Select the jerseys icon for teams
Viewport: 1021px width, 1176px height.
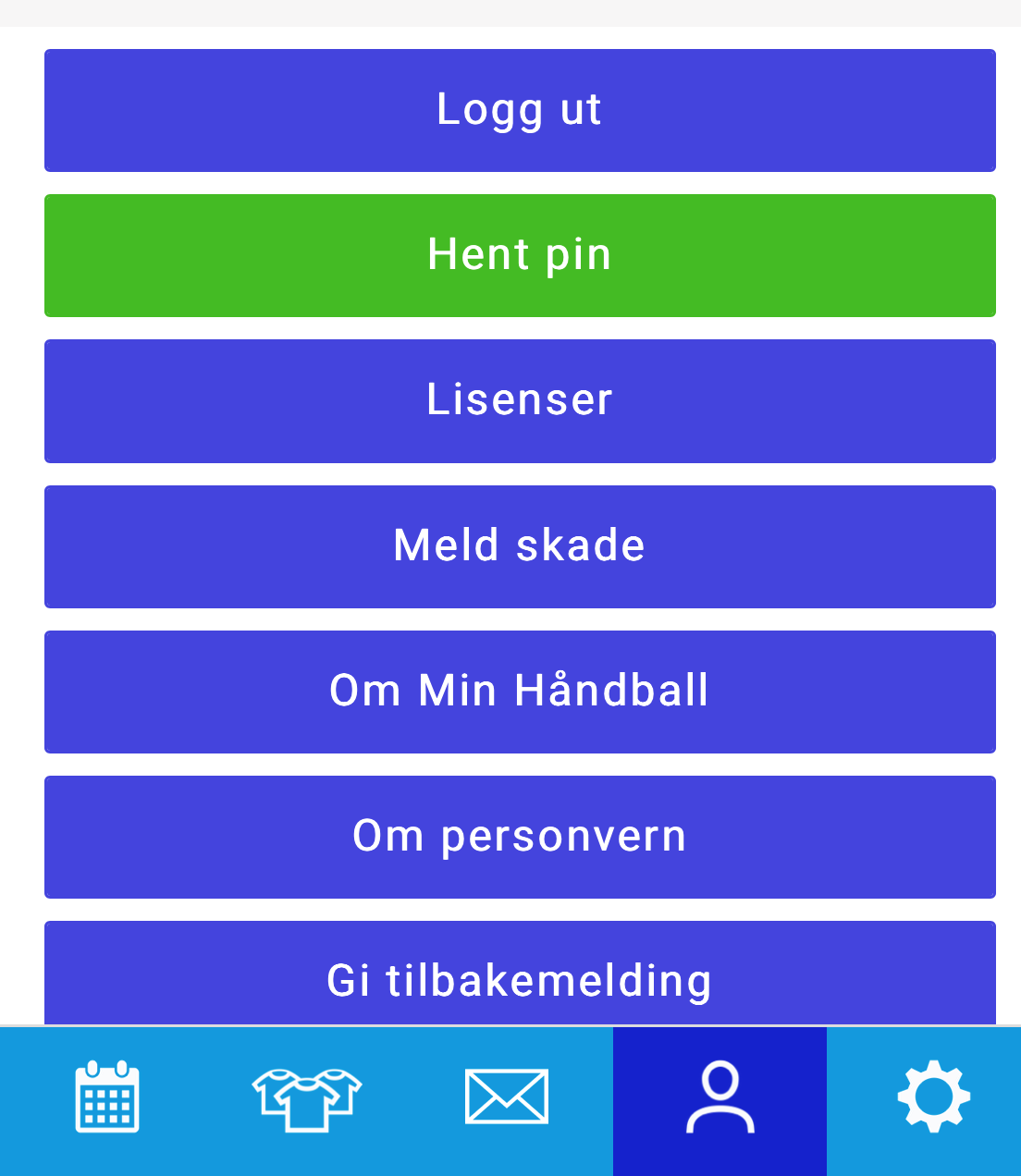pyautogui.click(x=306, y=1099)
